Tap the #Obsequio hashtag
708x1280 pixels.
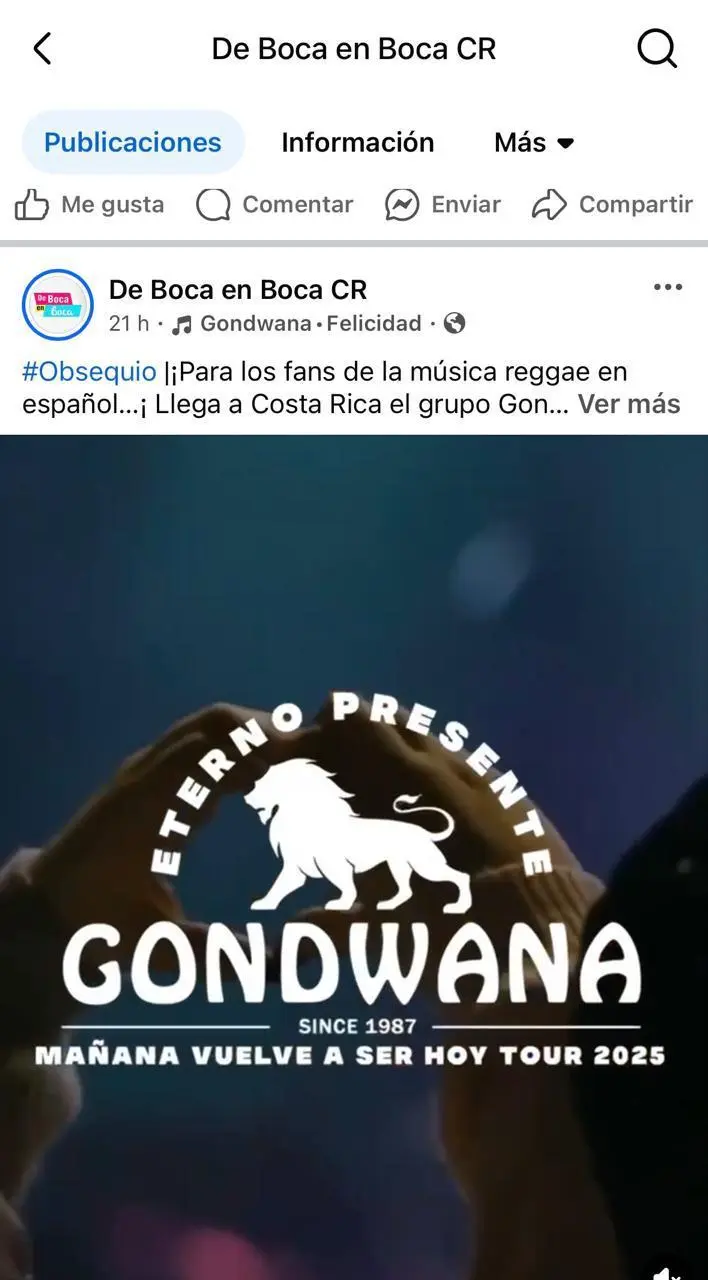(89, 372)
